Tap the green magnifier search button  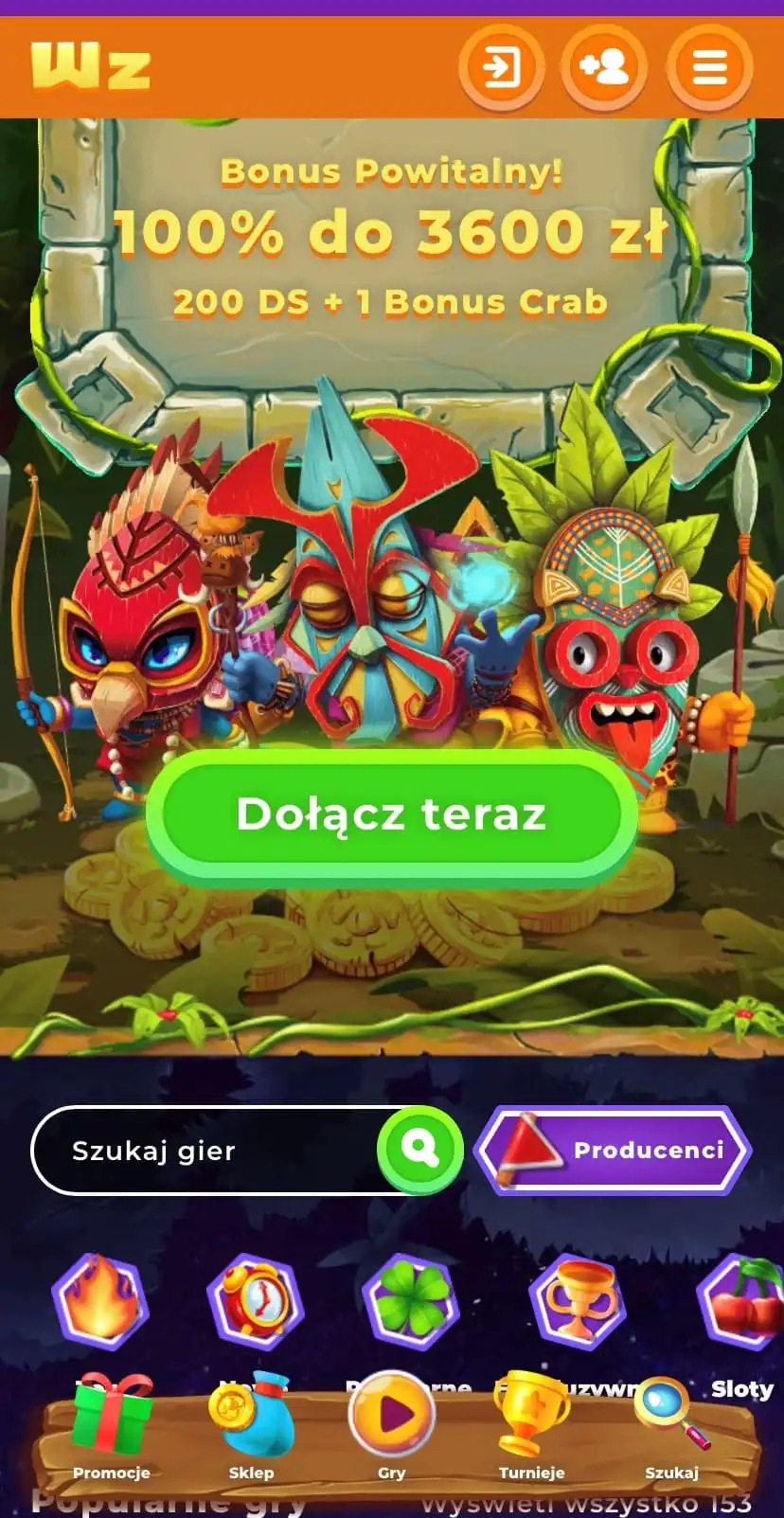tap(419, 1150)
